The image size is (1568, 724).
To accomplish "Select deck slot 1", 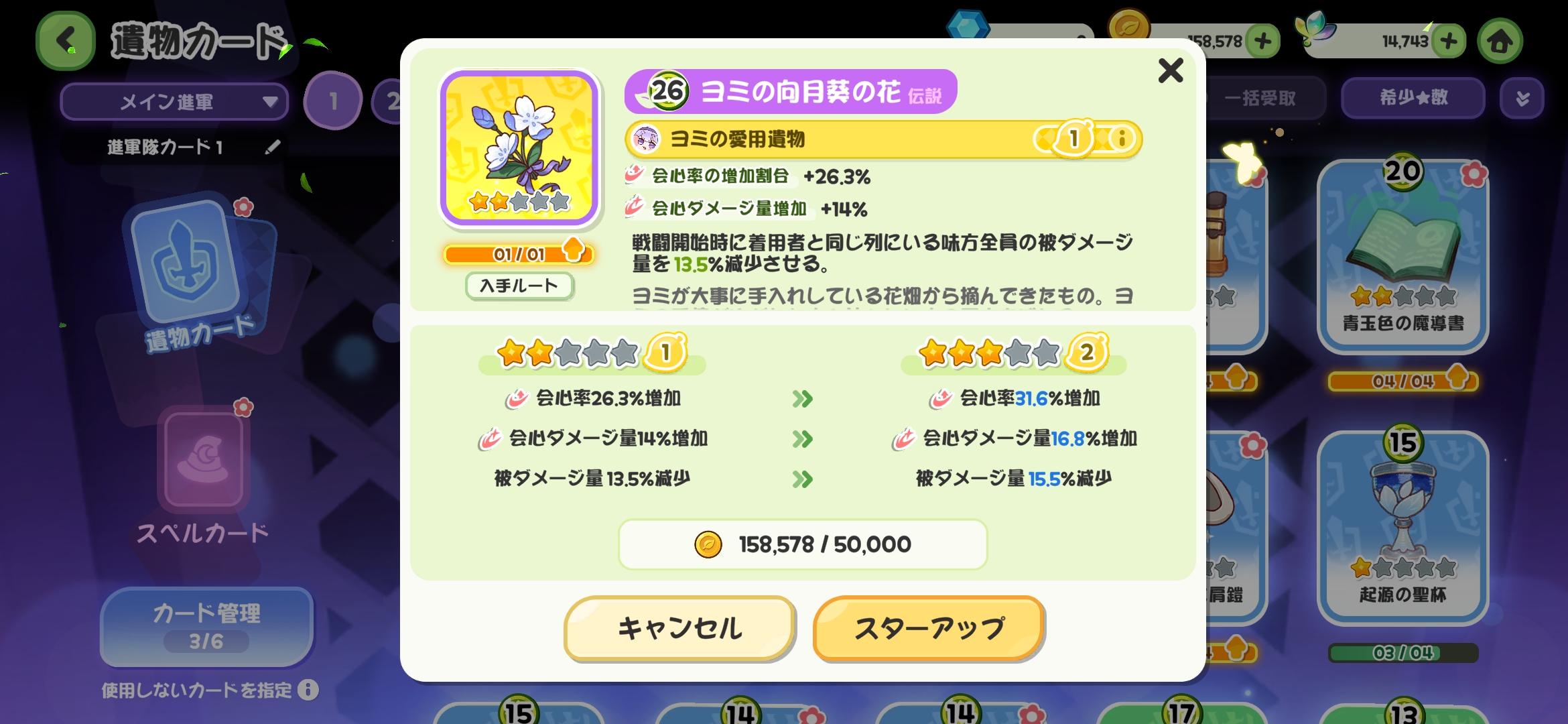I will click(x=333, y=101).
